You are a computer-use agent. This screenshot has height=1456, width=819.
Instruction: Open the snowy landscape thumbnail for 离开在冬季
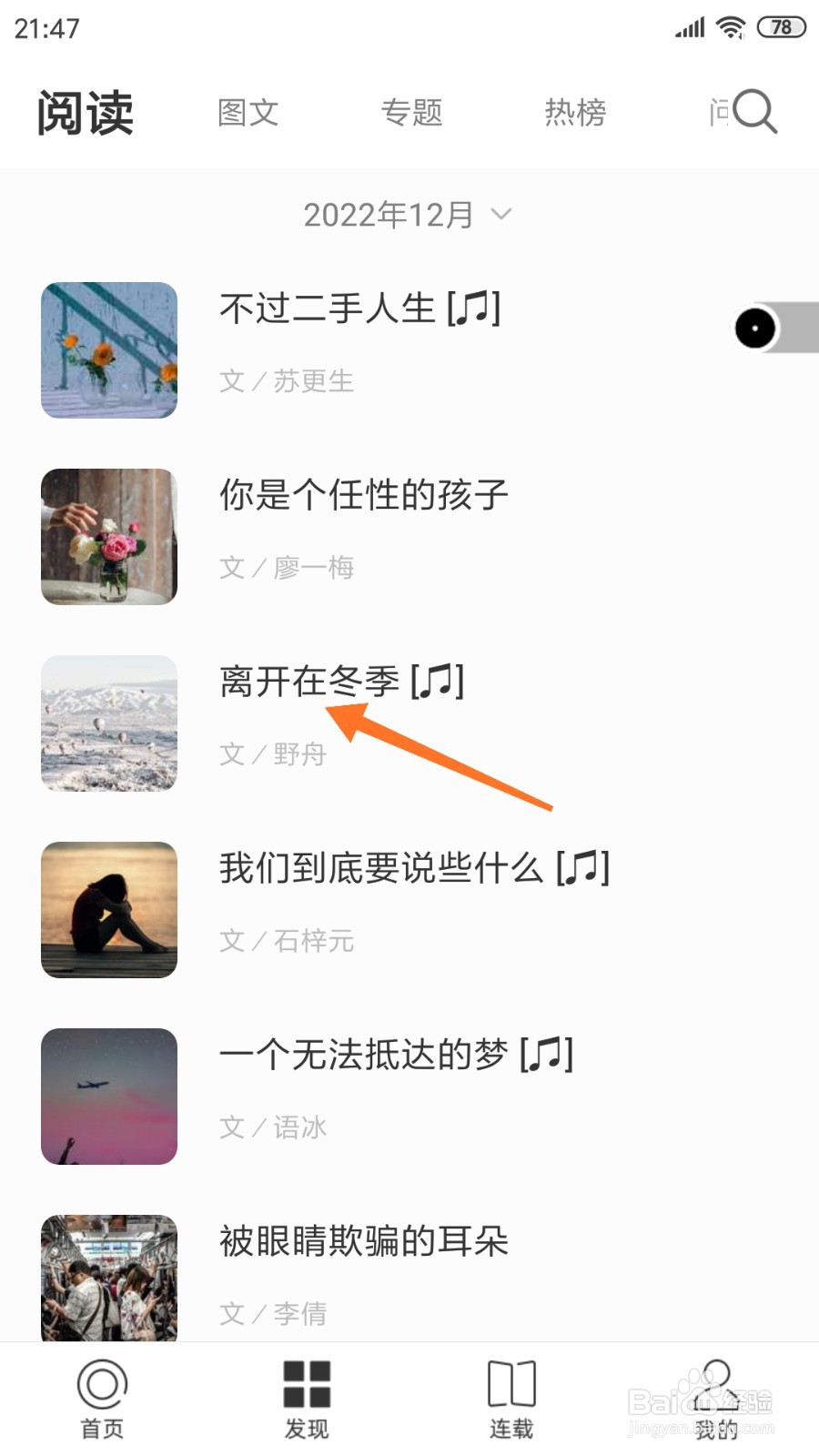click(108, 723)
